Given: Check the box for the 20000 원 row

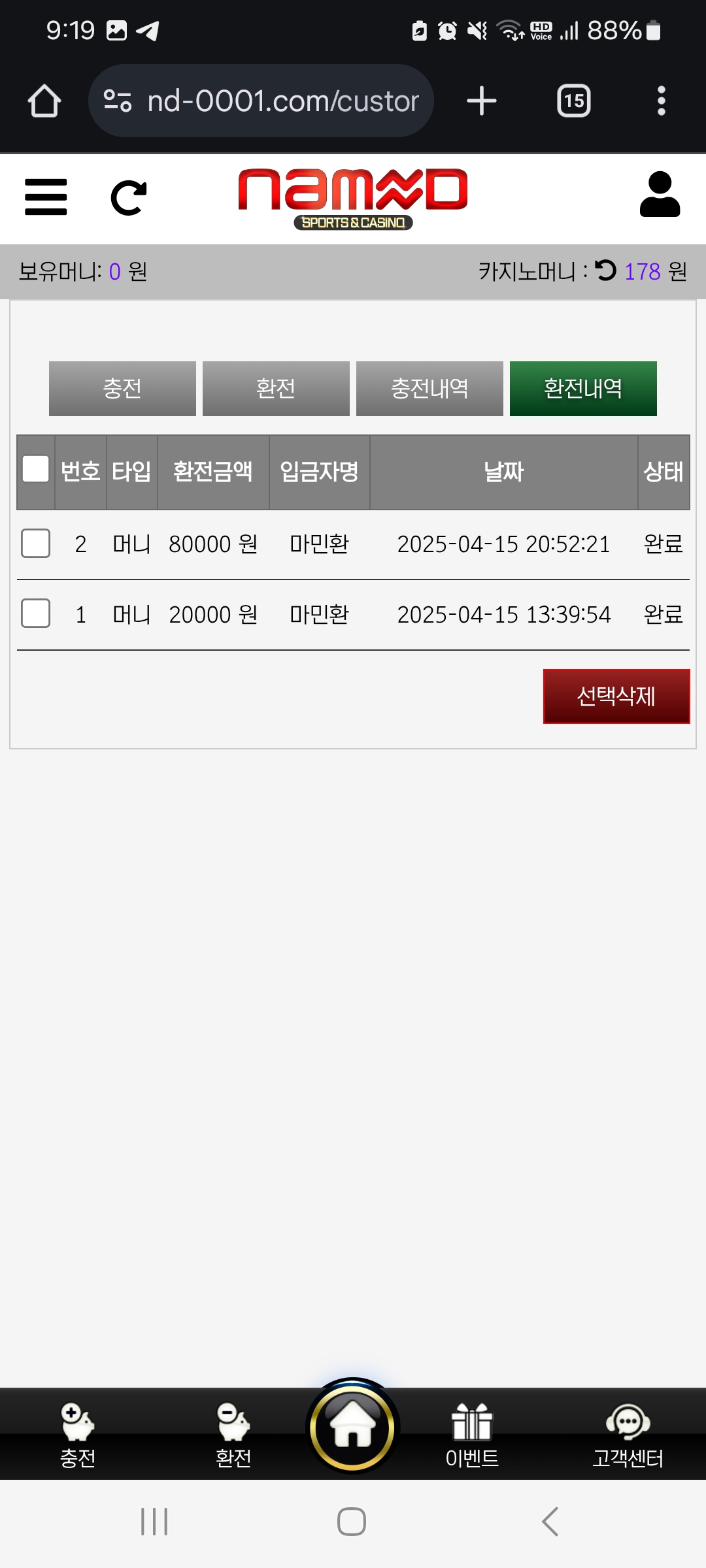Looking at the screenshot, I should pos(36,613).
